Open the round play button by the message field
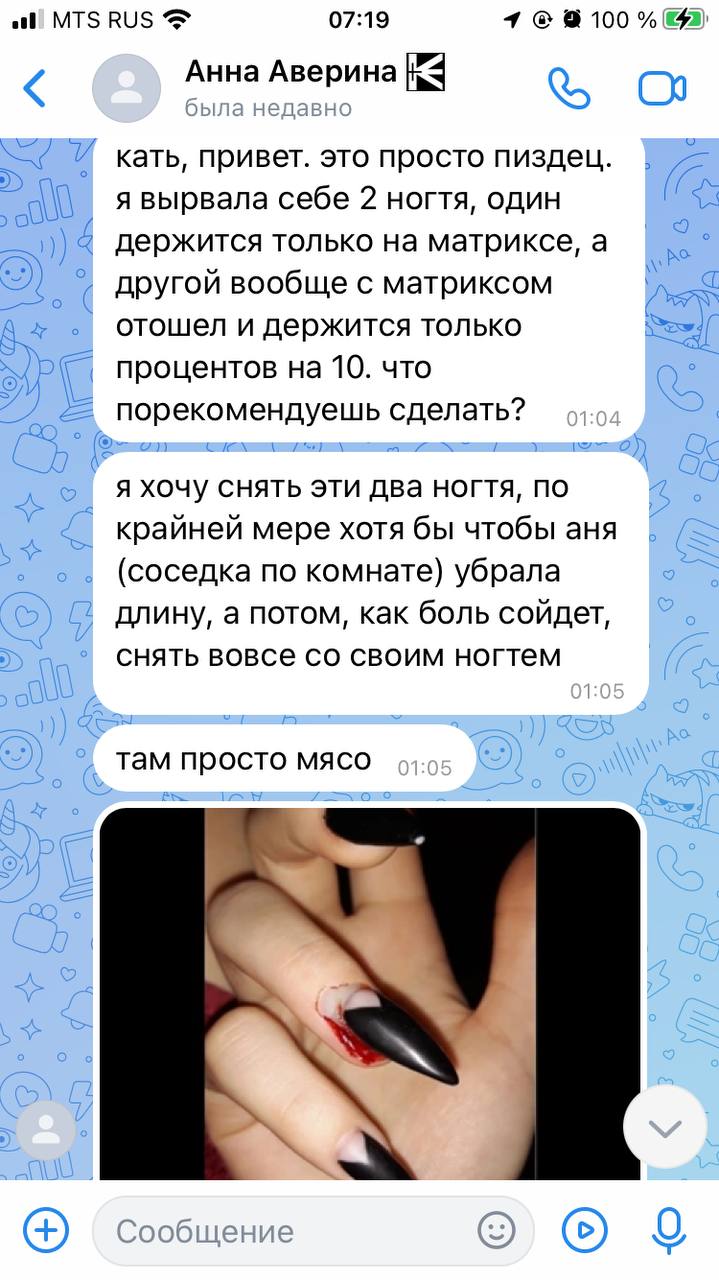Image resolution: width=719 pixels, height=1280 pixels. [585, 1229]
